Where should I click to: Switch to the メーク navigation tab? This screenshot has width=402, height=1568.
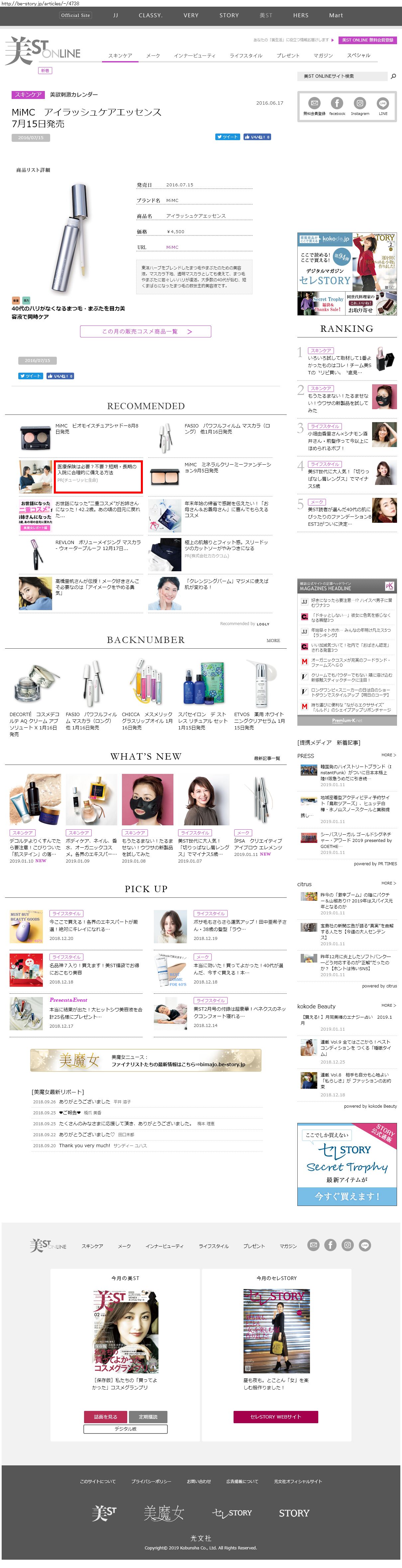click(153, 55)
